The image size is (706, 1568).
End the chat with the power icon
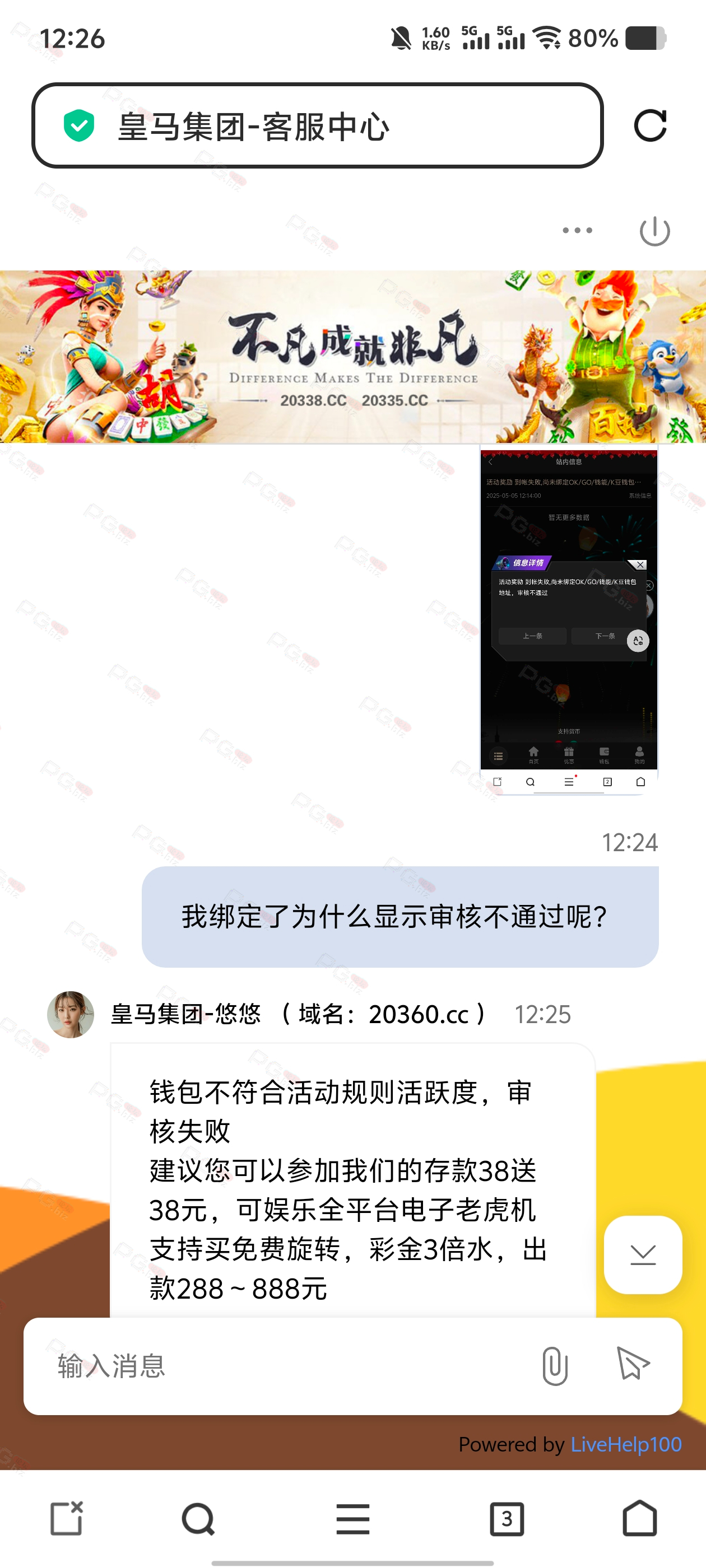click(655, 231)
